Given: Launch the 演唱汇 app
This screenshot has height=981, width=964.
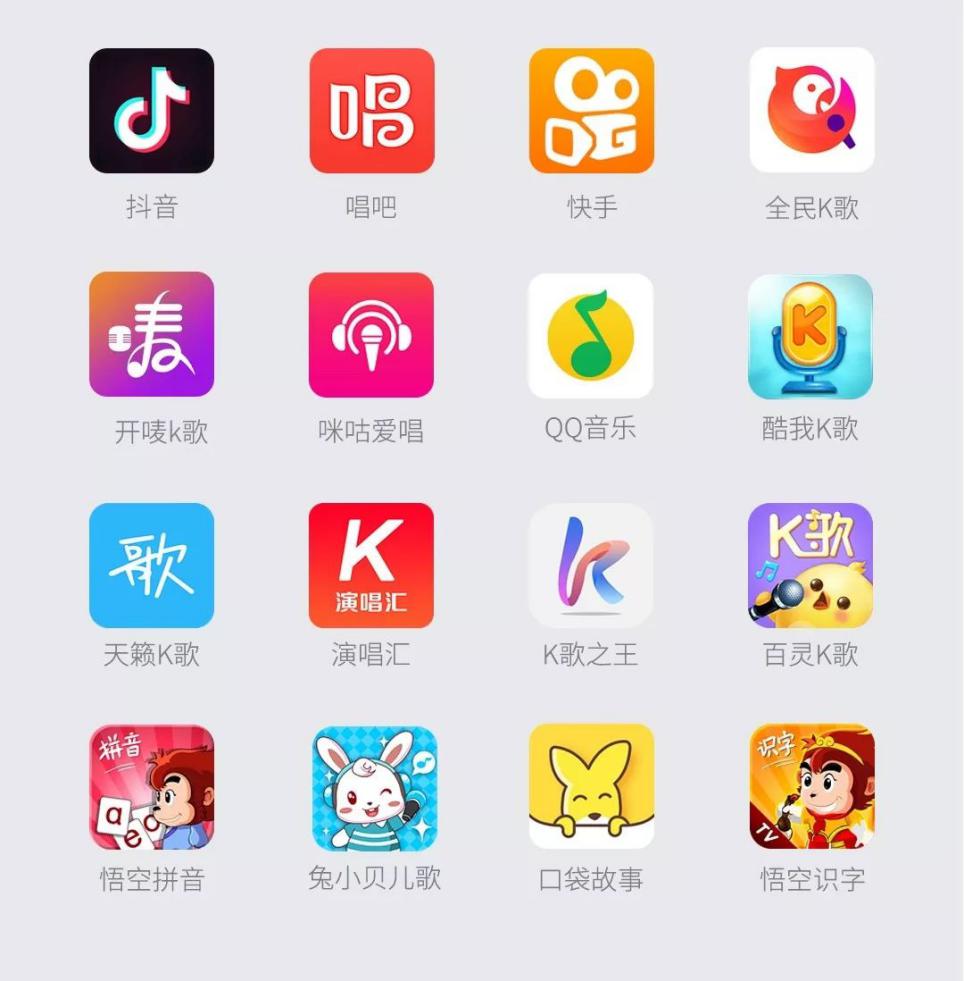Looking at the screenshot, I should [371, 565].
